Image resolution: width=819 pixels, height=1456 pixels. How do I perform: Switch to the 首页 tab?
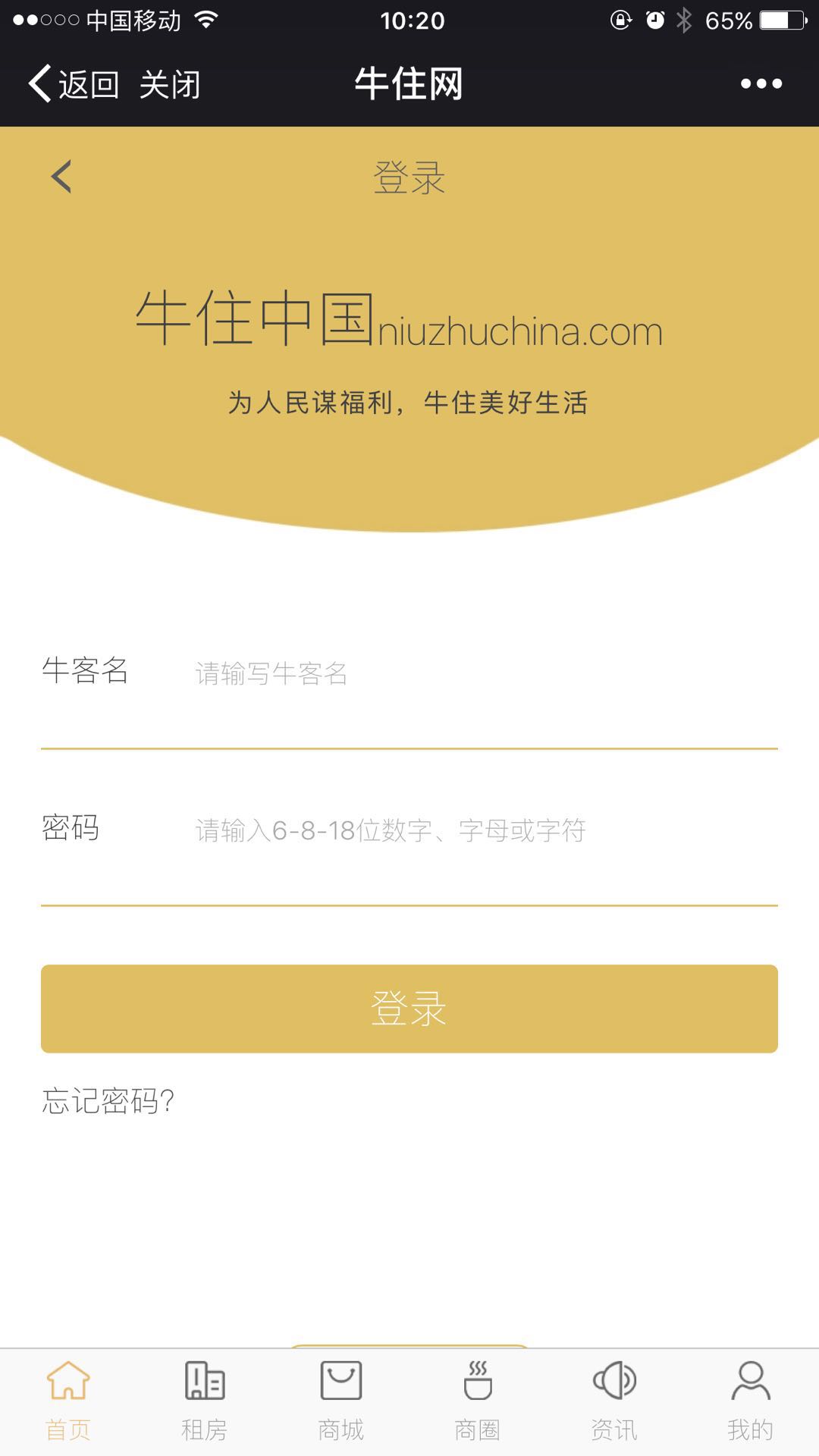click(x=68, y=1401)
